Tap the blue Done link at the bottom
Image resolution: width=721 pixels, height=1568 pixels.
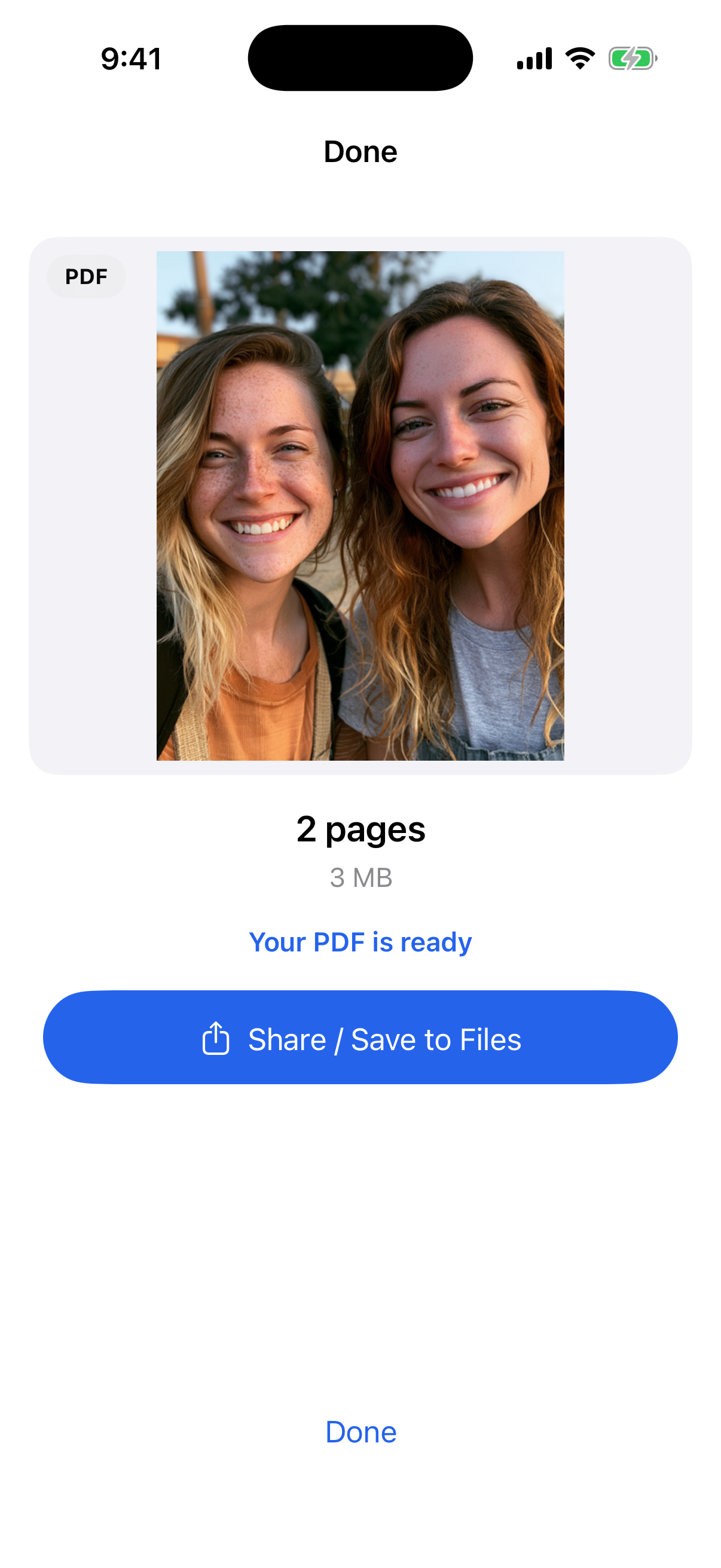(360, 1432)
